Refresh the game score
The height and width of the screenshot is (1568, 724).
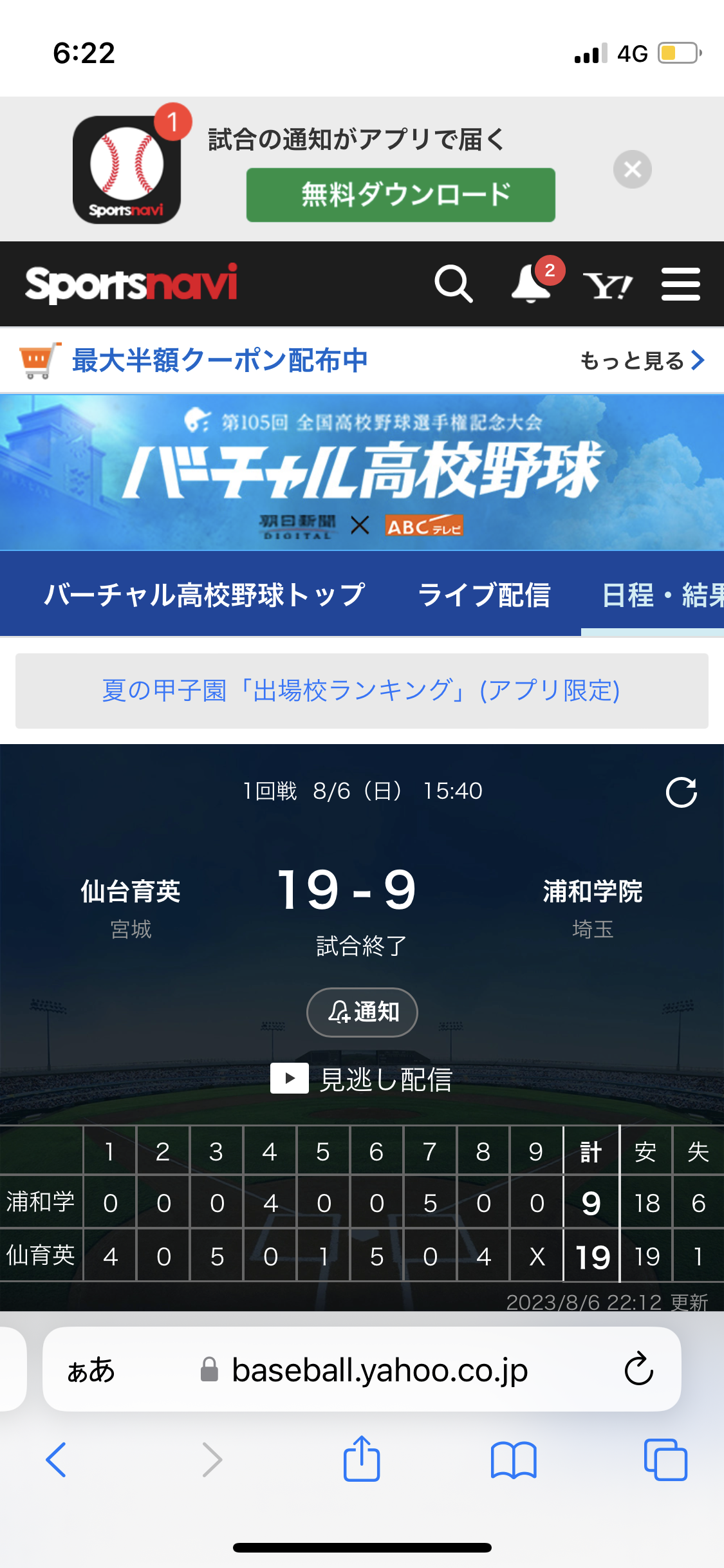click(x=681, y=792)
